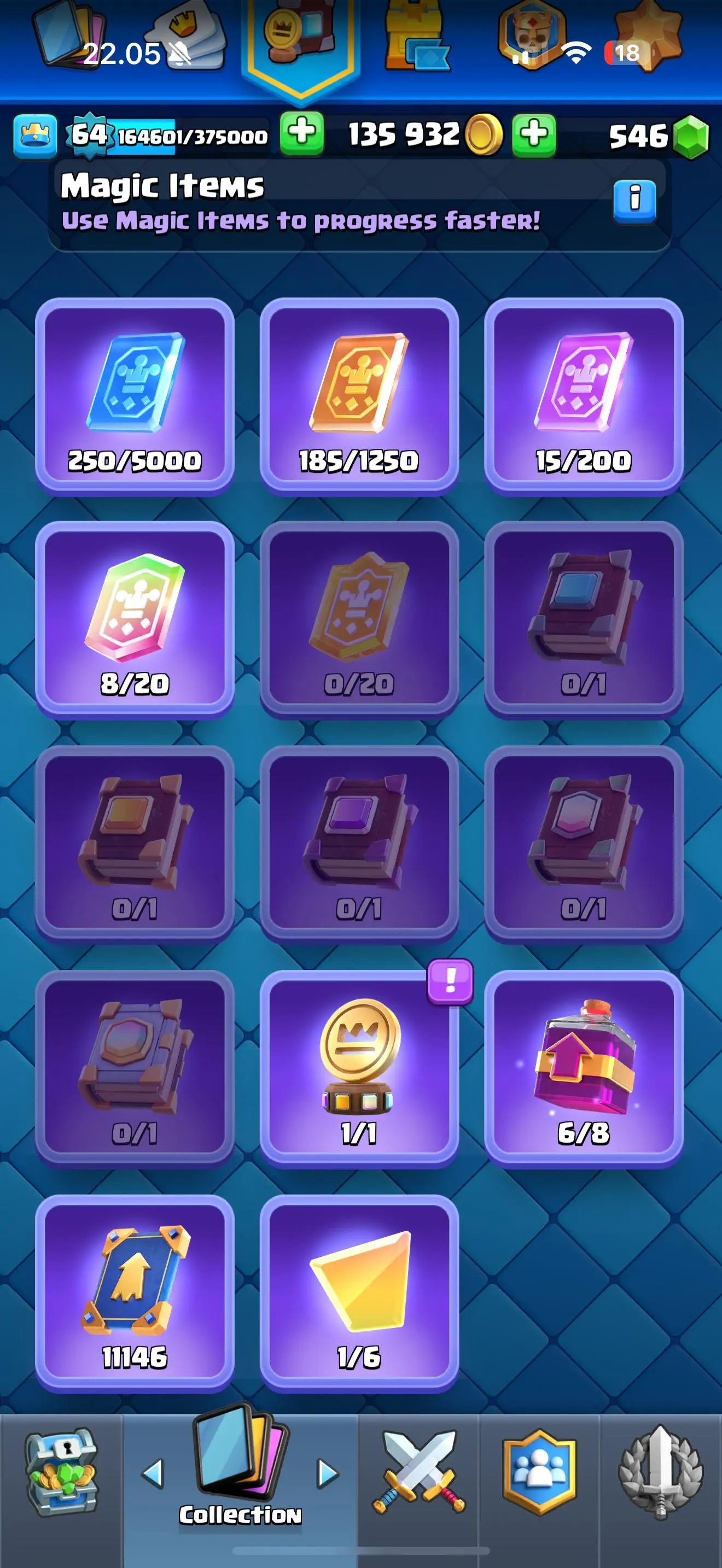722x1568 pixels.
Task: Add more gold with the plus button
Action: click(533, 134)
